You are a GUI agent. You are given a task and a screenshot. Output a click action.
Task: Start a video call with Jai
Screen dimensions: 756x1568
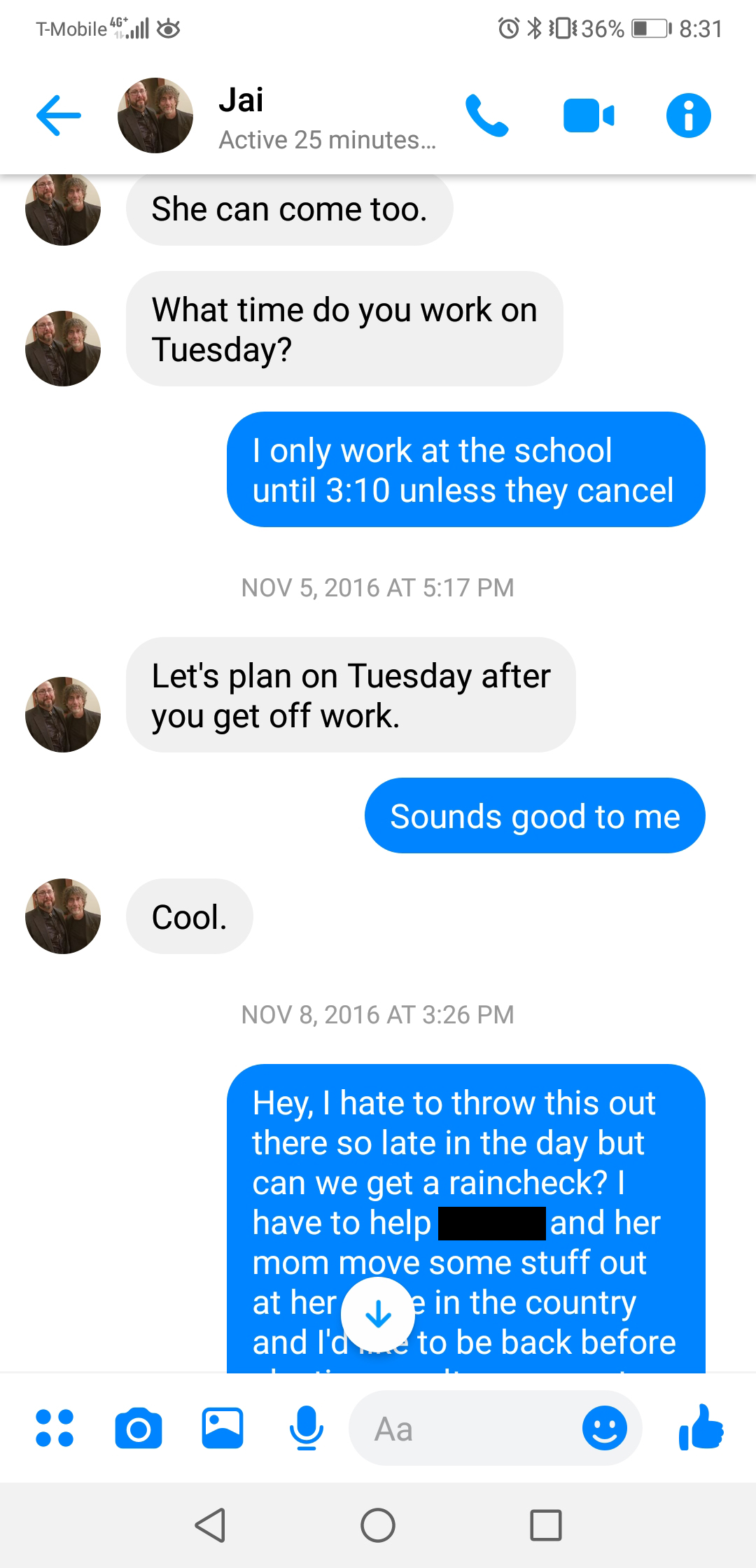click(589, 115)
